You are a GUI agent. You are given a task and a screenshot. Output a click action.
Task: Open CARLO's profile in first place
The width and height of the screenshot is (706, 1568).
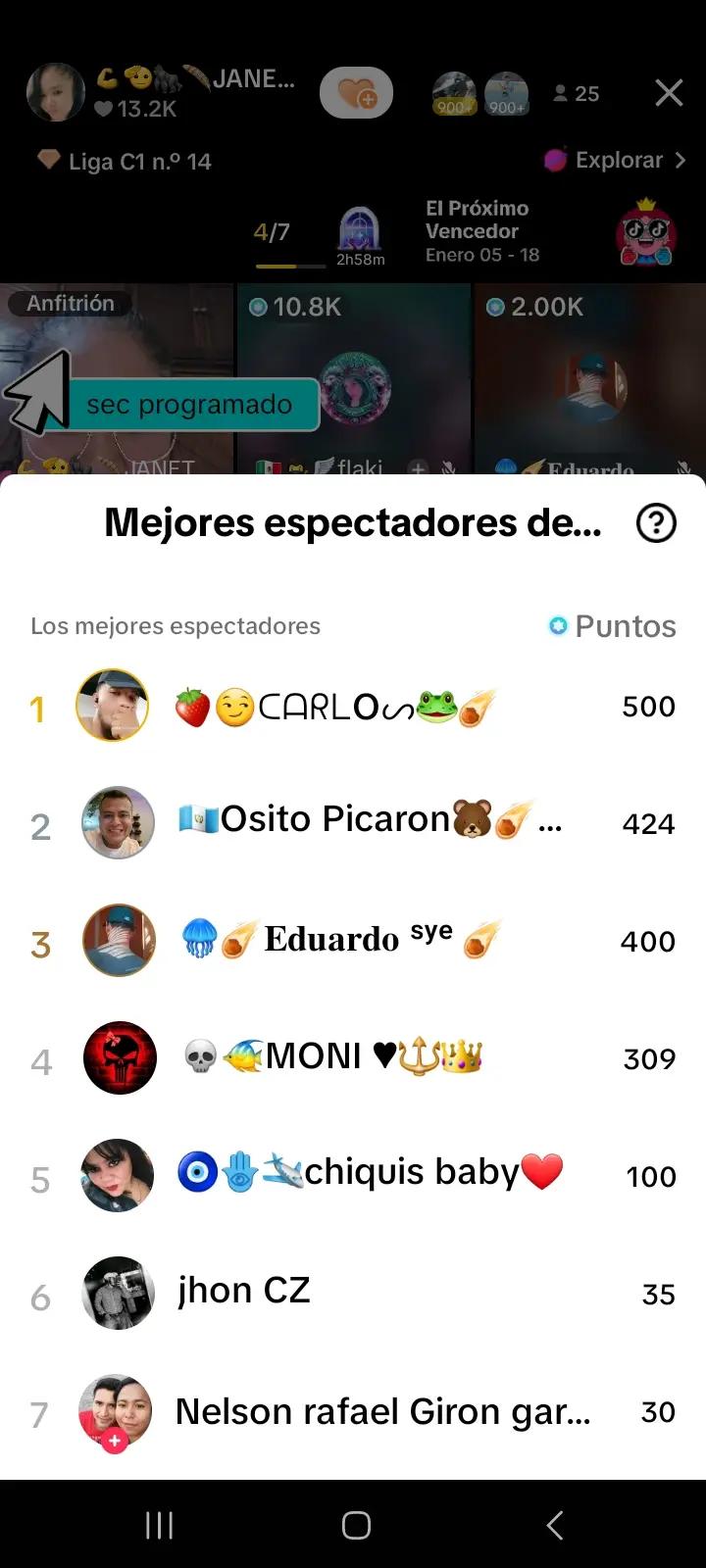tap(353, 706)
